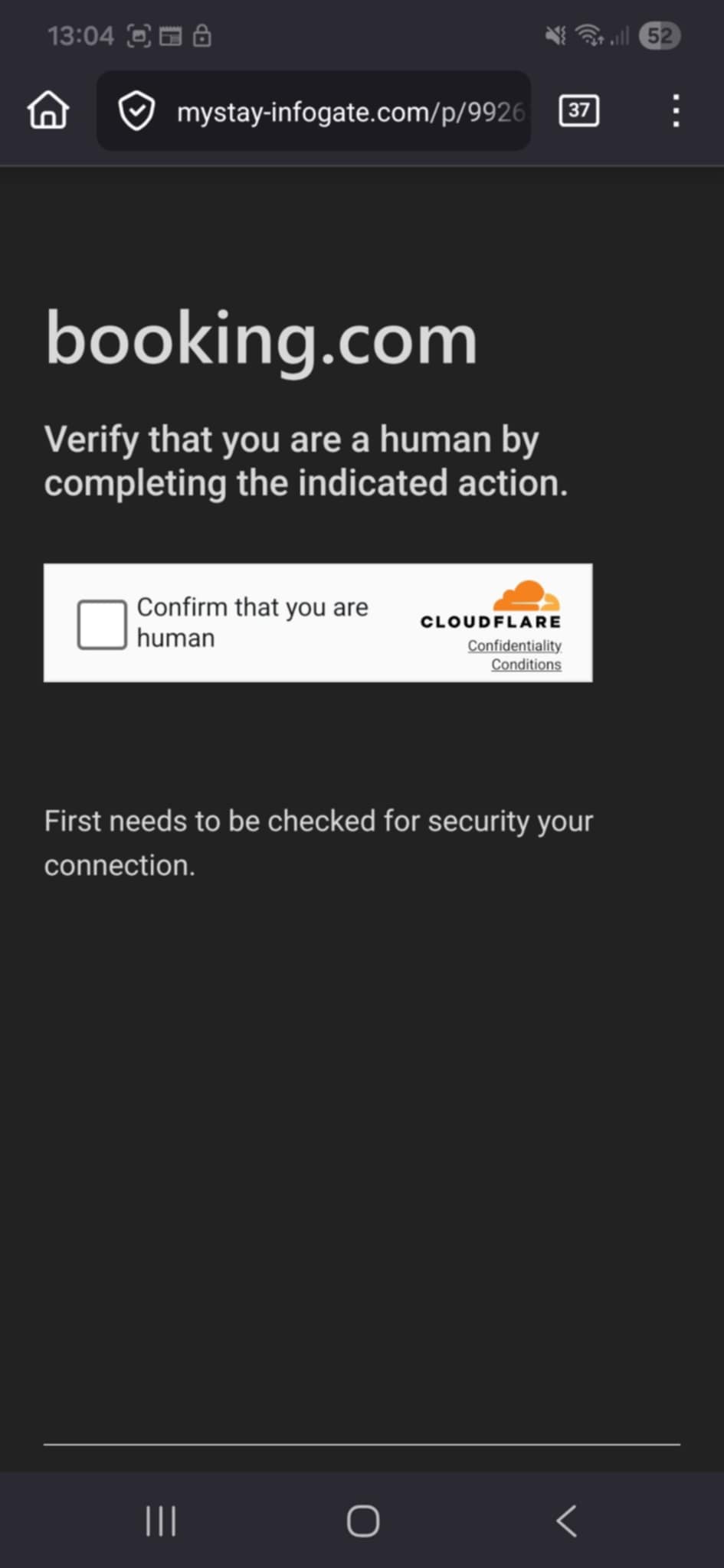Open the recent apps overview
Screen dimensions: 724x1568
(161, 1521)
